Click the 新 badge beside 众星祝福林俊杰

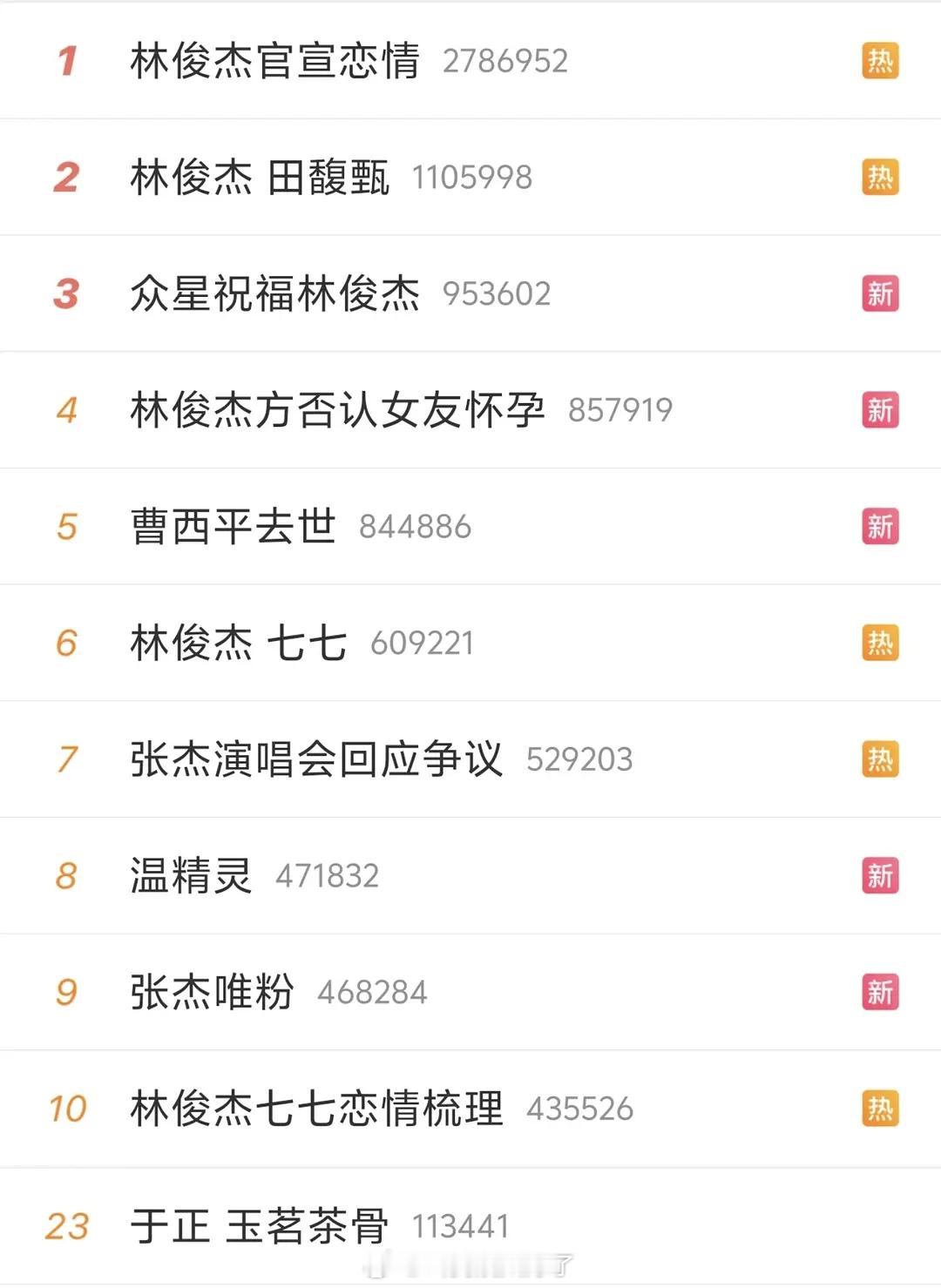coord(881,293)
